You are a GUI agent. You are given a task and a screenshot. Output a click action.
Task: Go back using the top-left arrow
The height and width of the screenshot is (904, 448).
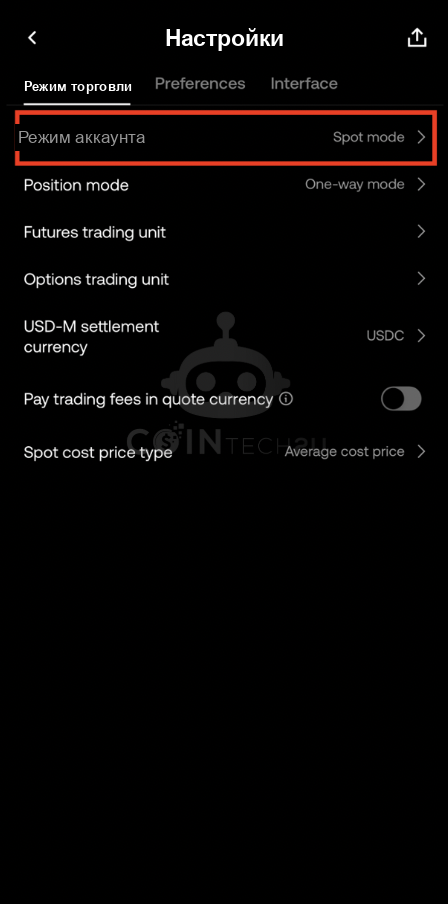32,38
